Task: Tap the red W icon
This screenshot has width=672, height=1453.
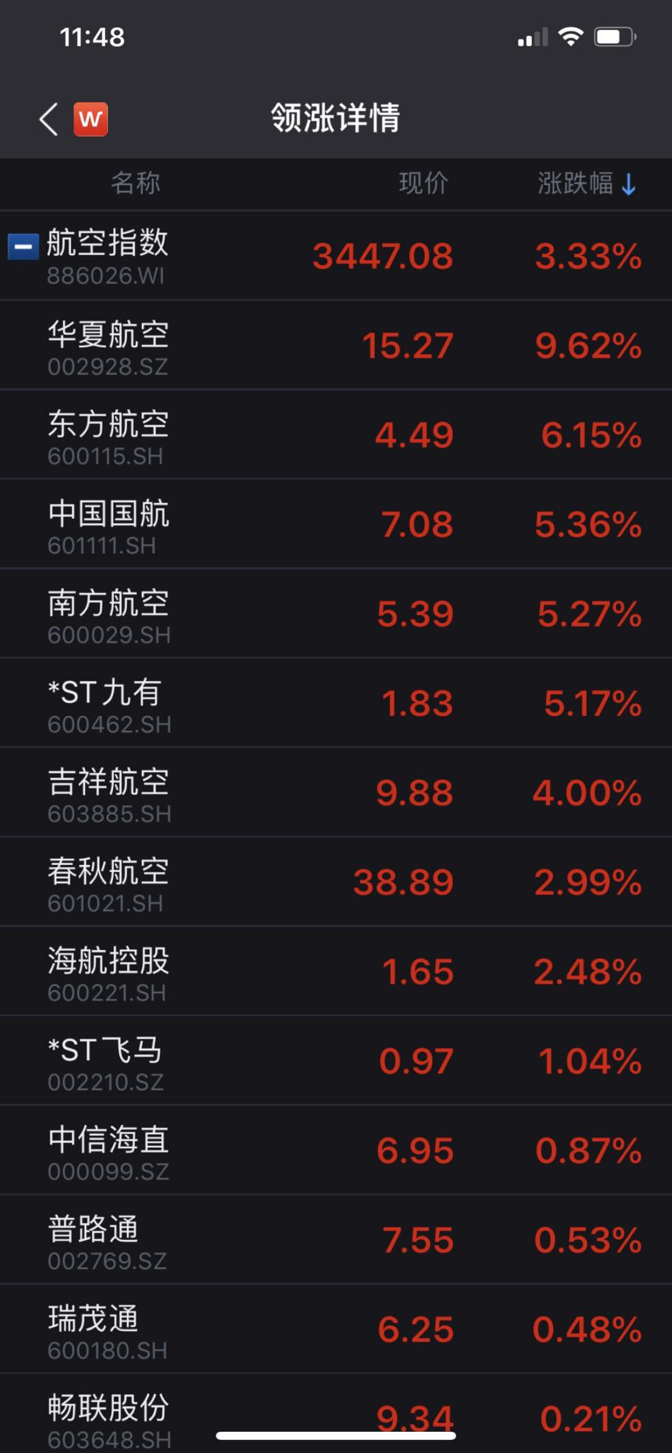Action: 90,120
